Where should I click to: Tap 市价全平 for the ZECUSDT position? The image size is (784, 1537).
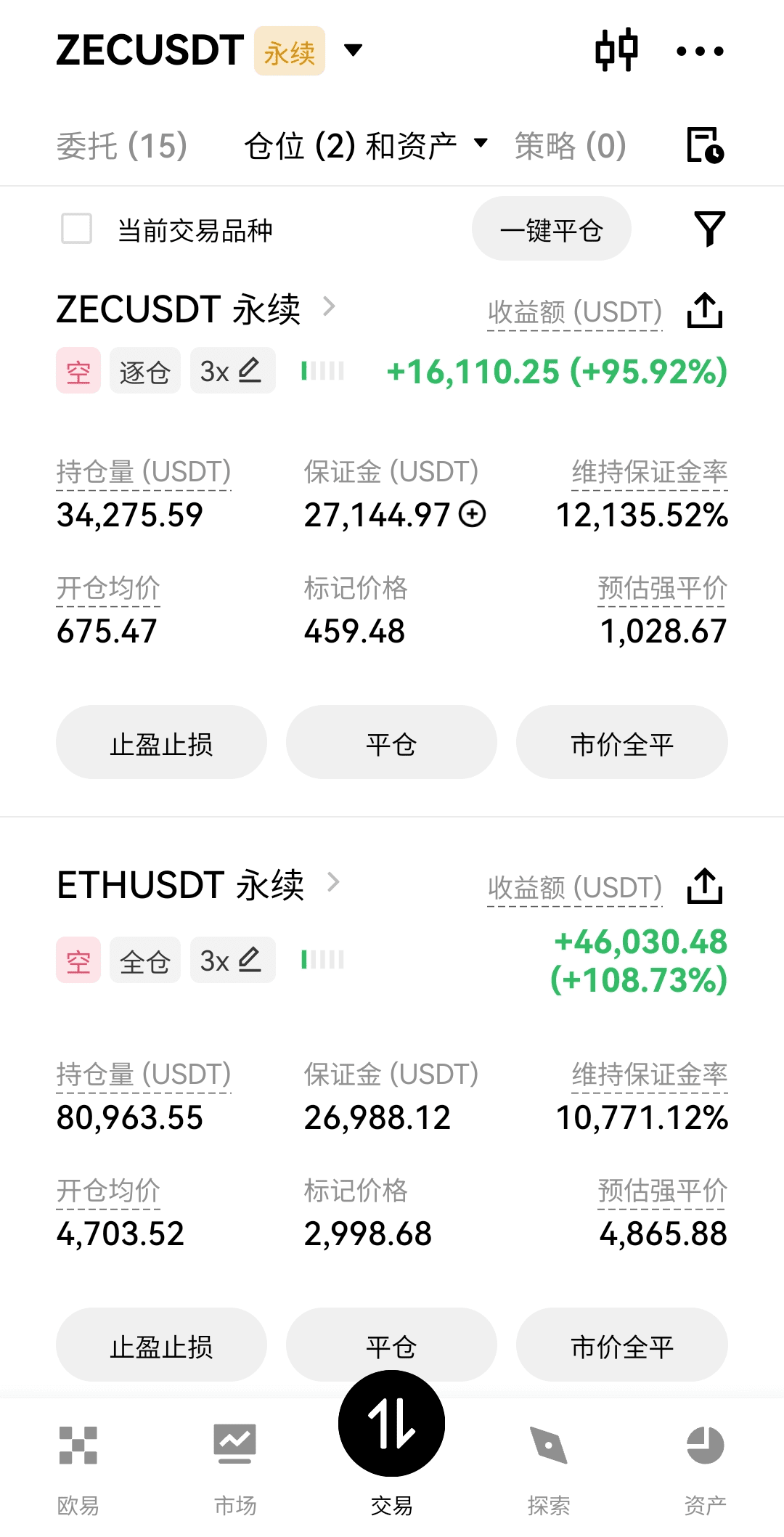621,743
